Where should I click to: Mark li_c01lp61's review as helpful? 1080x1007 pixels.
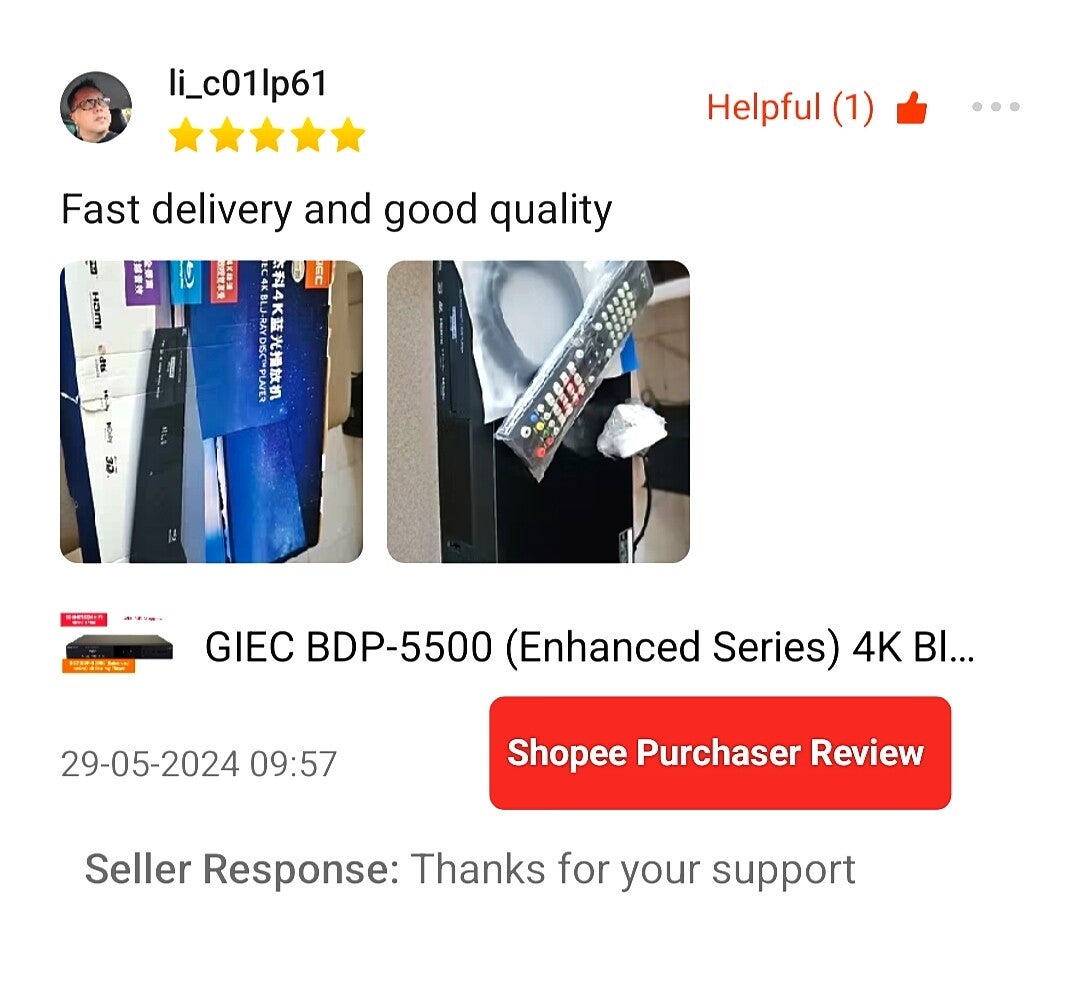click(x=911, y=108)
